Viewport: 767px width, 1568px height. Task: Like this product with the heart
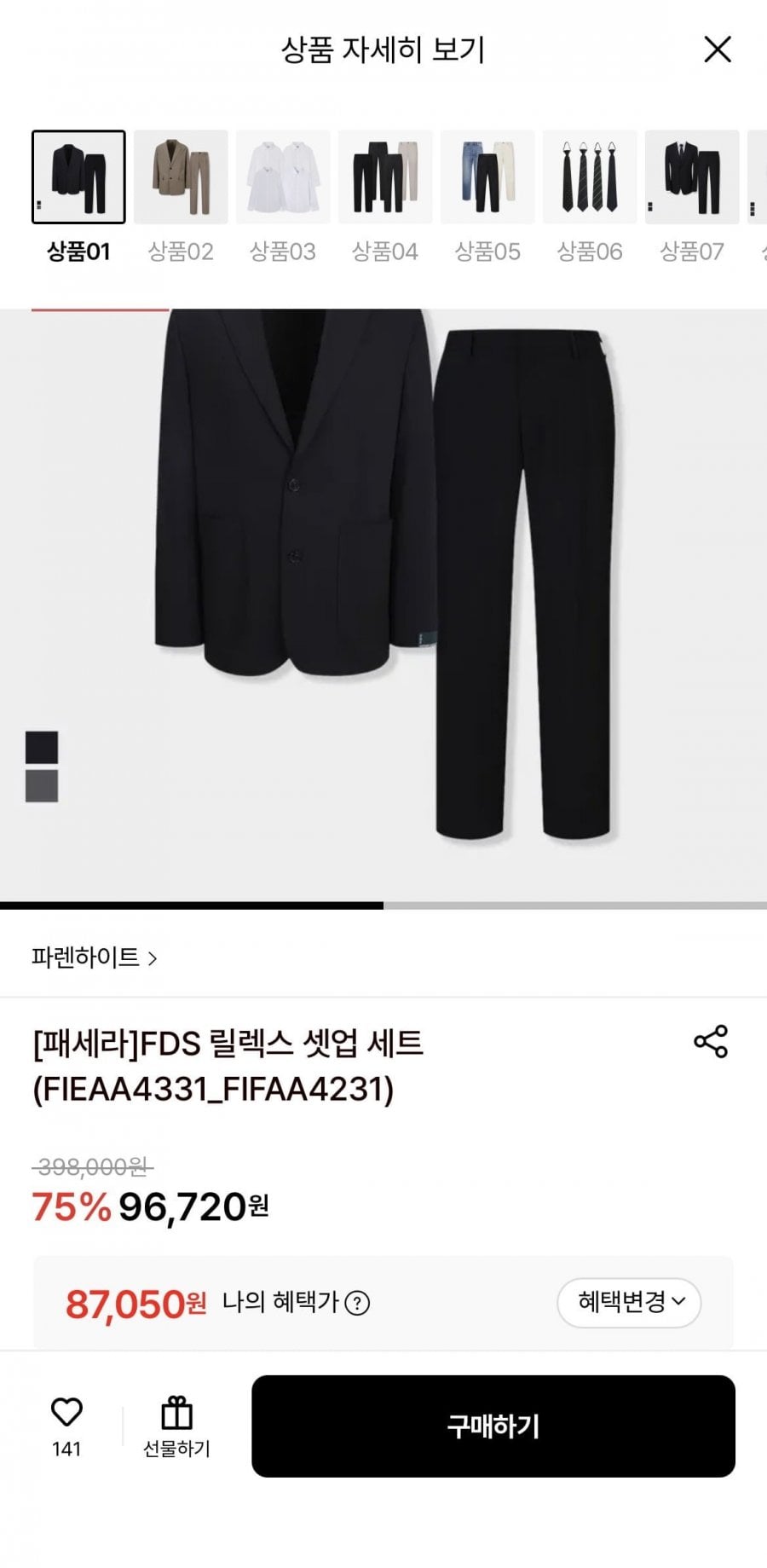coord(66,1414)
